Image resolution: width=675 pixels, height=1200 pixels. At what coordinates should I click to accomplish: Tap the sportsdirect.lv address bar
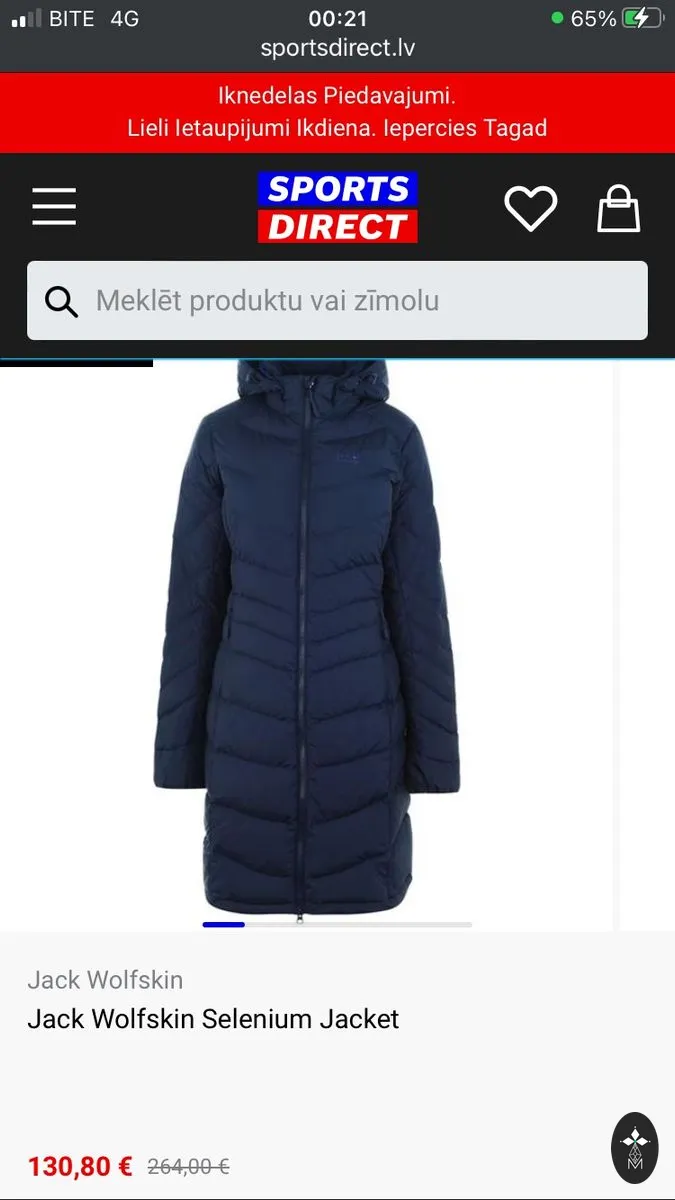coord(337,47)
